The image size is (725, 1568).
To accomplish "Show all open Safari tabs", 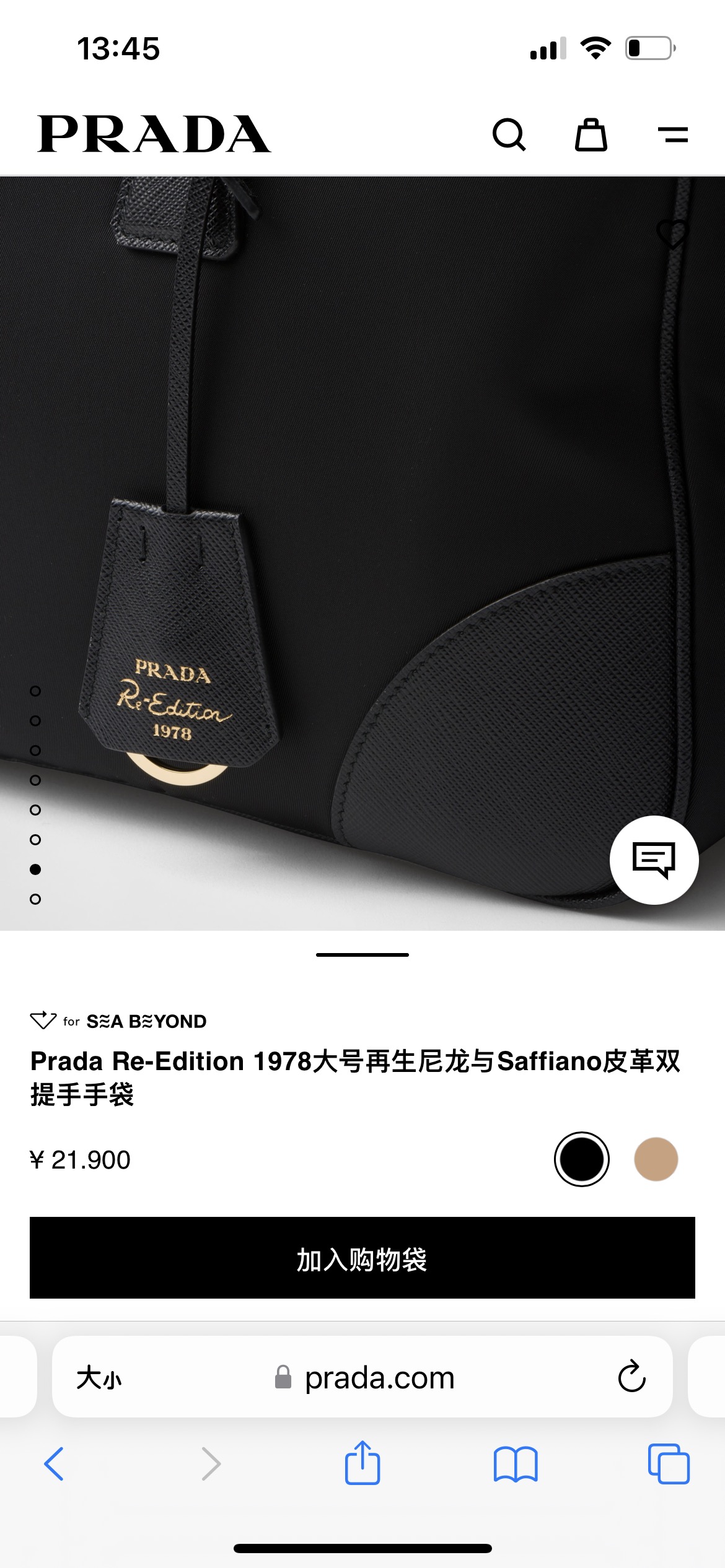I will (x=669, y=1464).
